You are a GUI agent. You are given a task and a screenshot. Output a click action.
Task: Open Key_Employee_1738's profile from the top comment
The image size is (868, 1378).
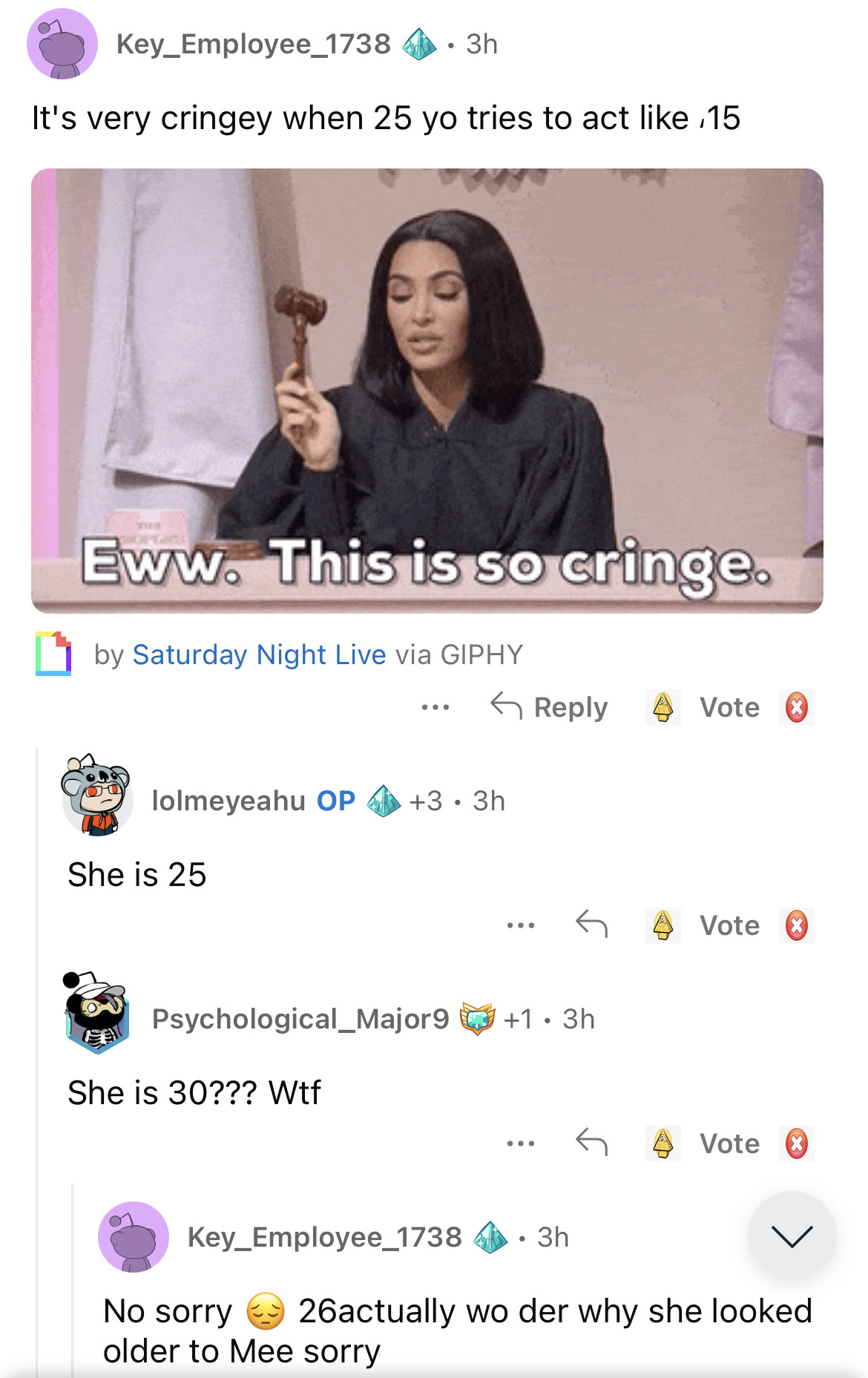253,45
